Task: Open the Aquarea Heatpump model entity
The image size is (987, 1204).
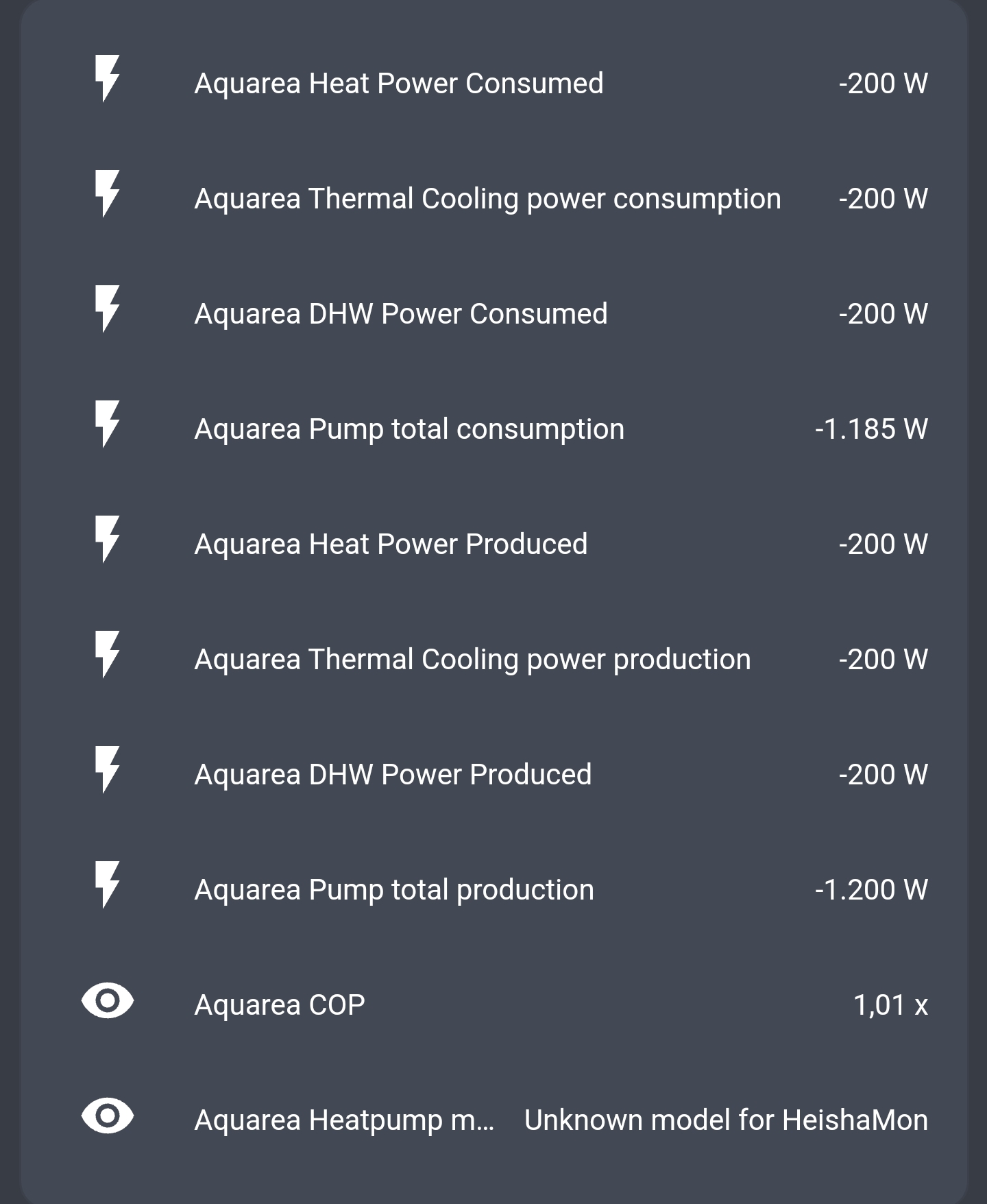Action: point(344,1120)
